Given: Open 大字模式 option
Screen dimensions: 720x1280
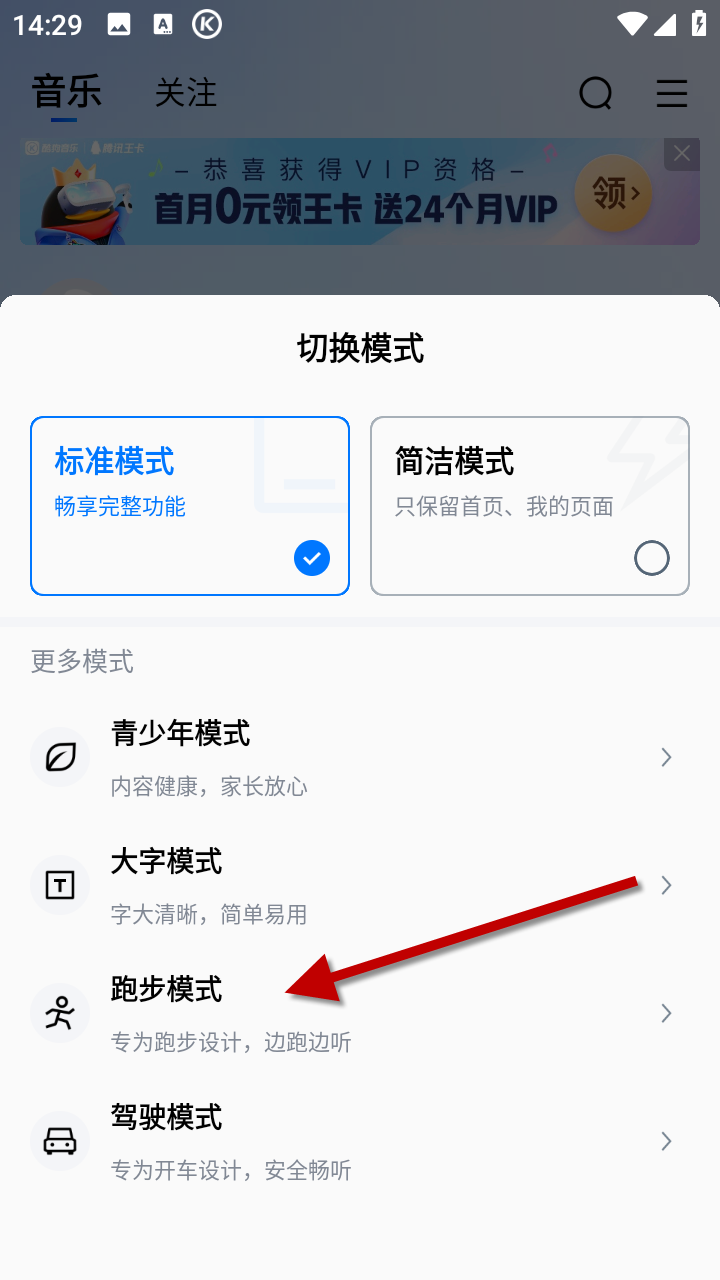Looking at the screenshot, I should 360,885.
